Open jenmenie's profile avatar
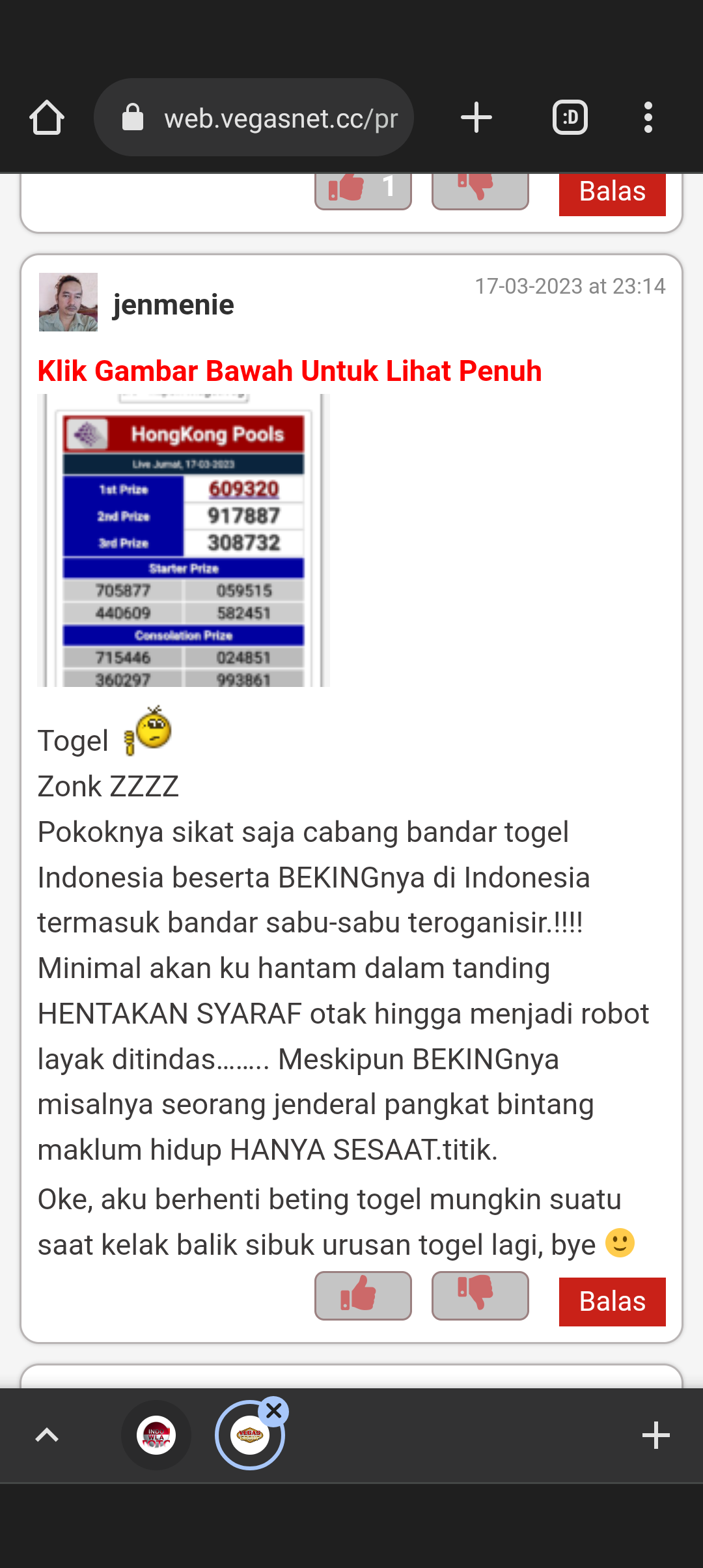 (68, 302)
